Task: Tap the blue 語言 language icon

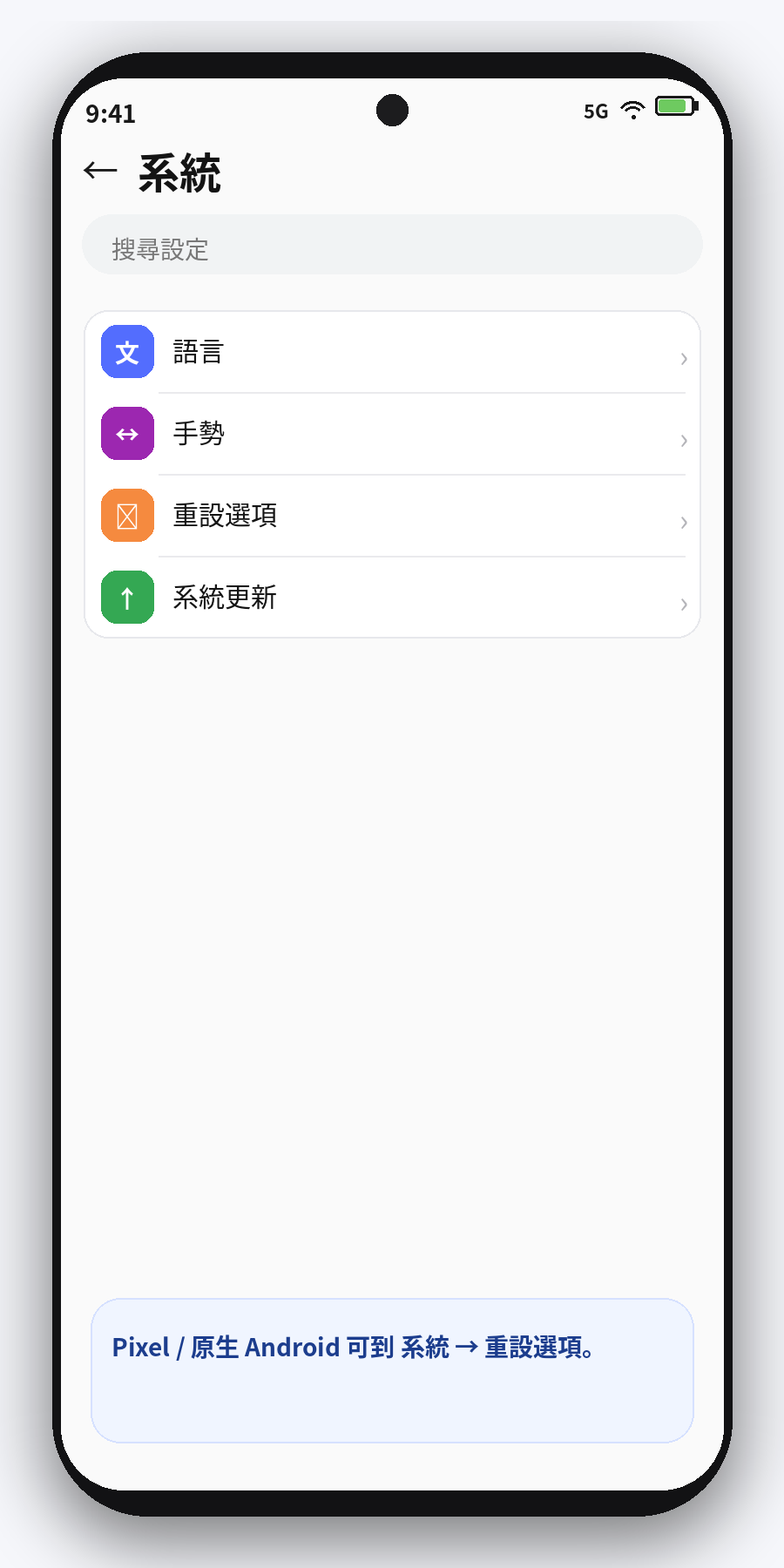Action: [x=127, y=352]
